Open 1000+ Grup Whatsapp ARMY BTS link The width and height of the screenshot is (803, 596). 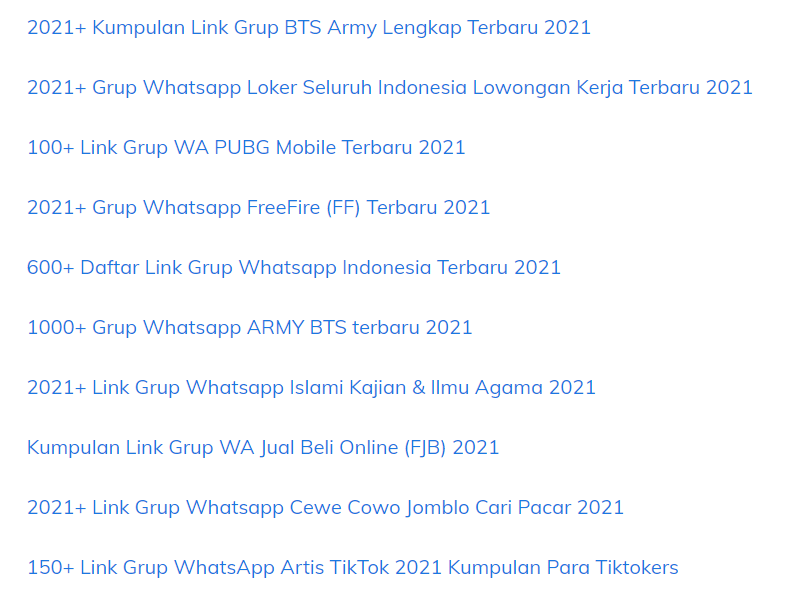[x=249, y=328]
